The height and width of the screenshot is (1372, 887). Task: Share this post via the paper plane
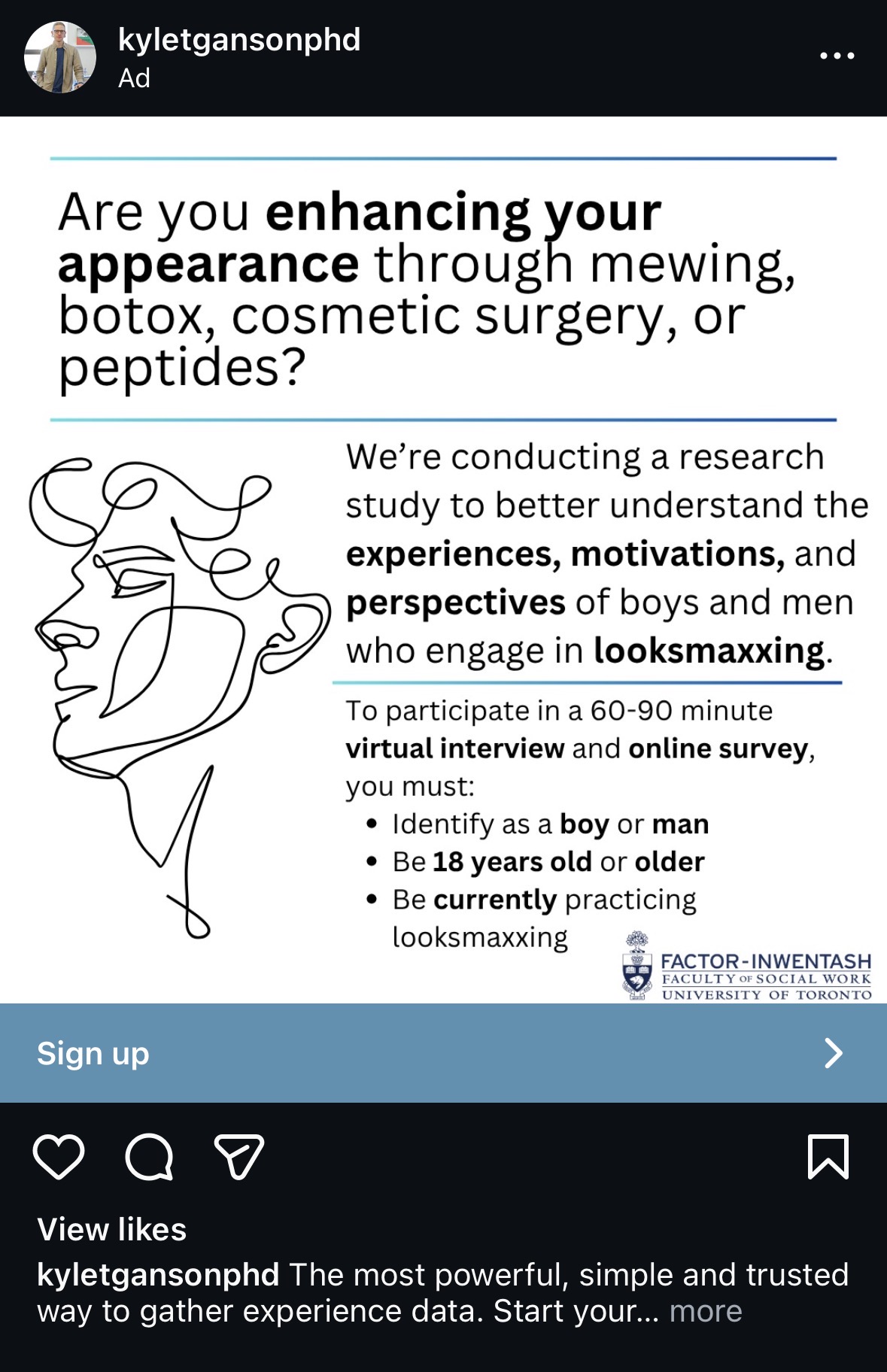coord(239,1156)
